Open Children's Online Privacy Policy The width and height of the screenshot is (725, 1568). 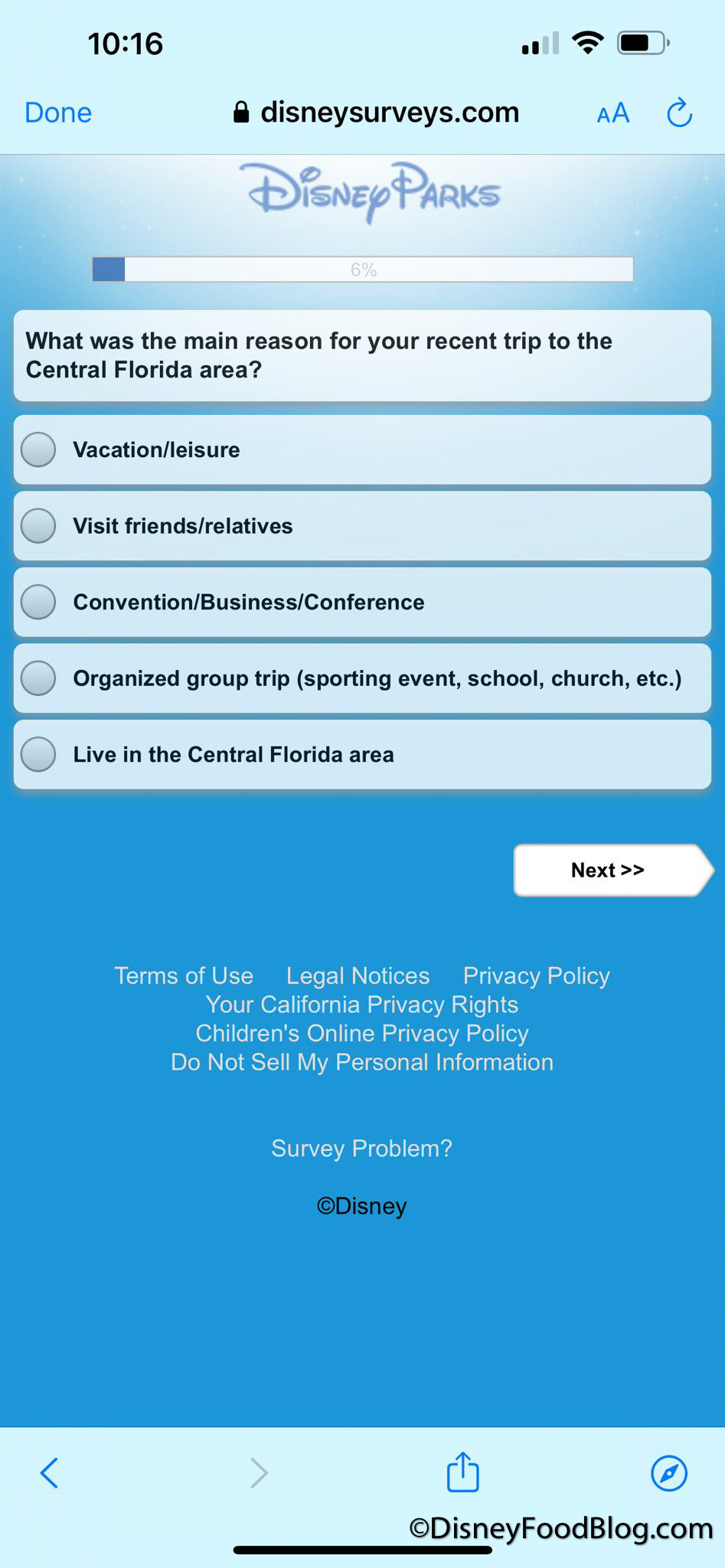click(x=361, y=1033)
